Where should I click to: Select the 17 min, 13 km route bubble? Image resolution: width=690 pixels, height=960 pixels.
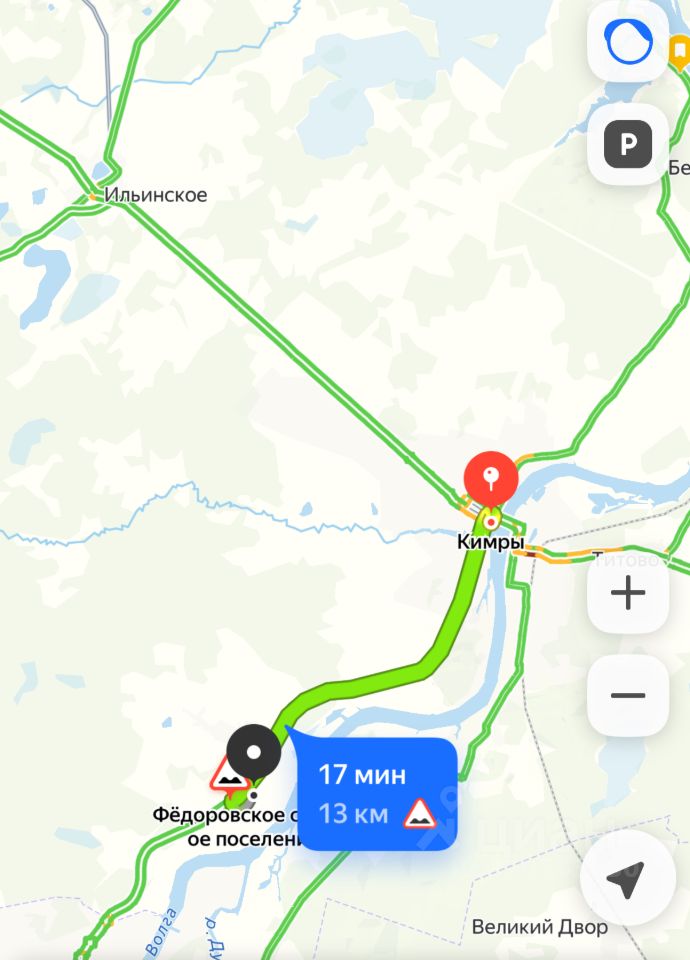(x=378, y=794)
